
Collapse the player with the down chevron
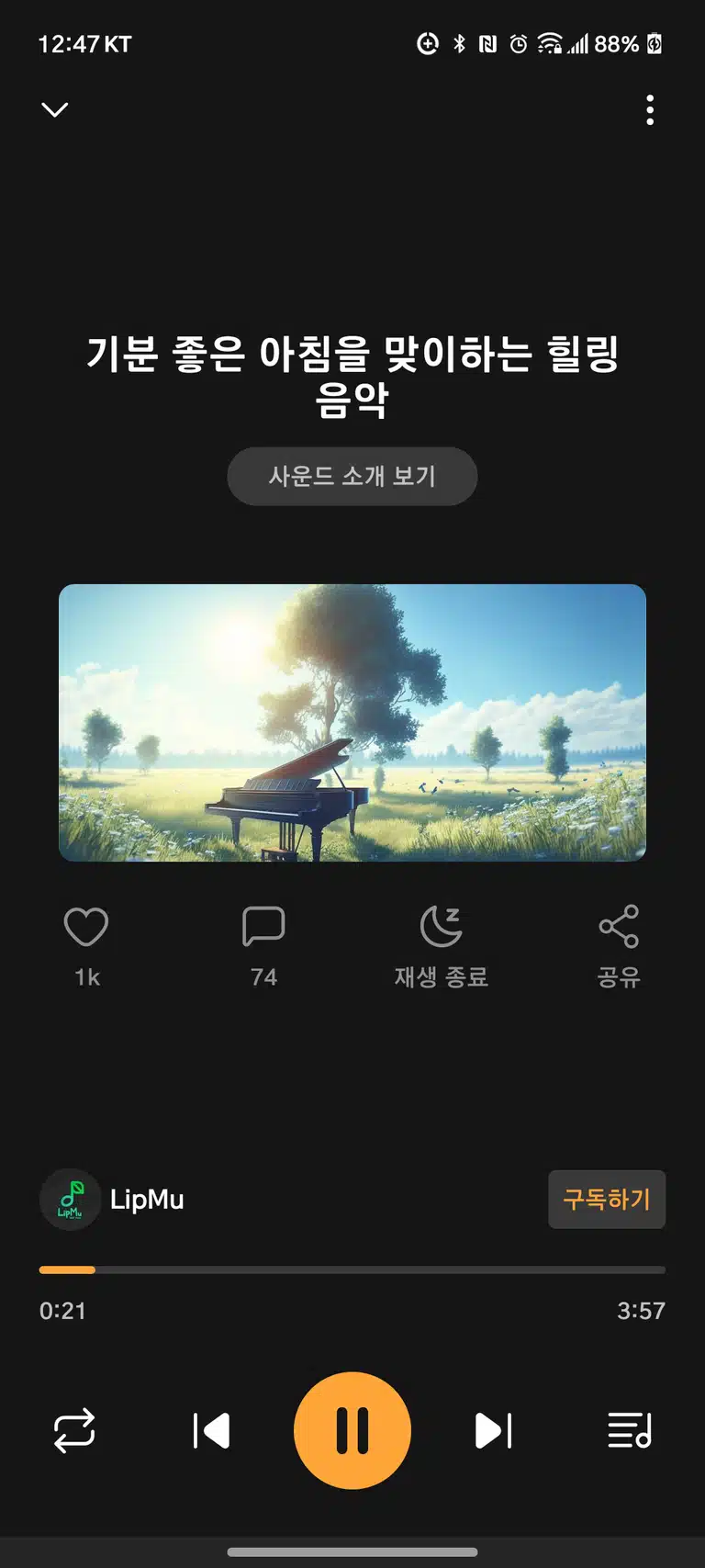click(55, 110)
